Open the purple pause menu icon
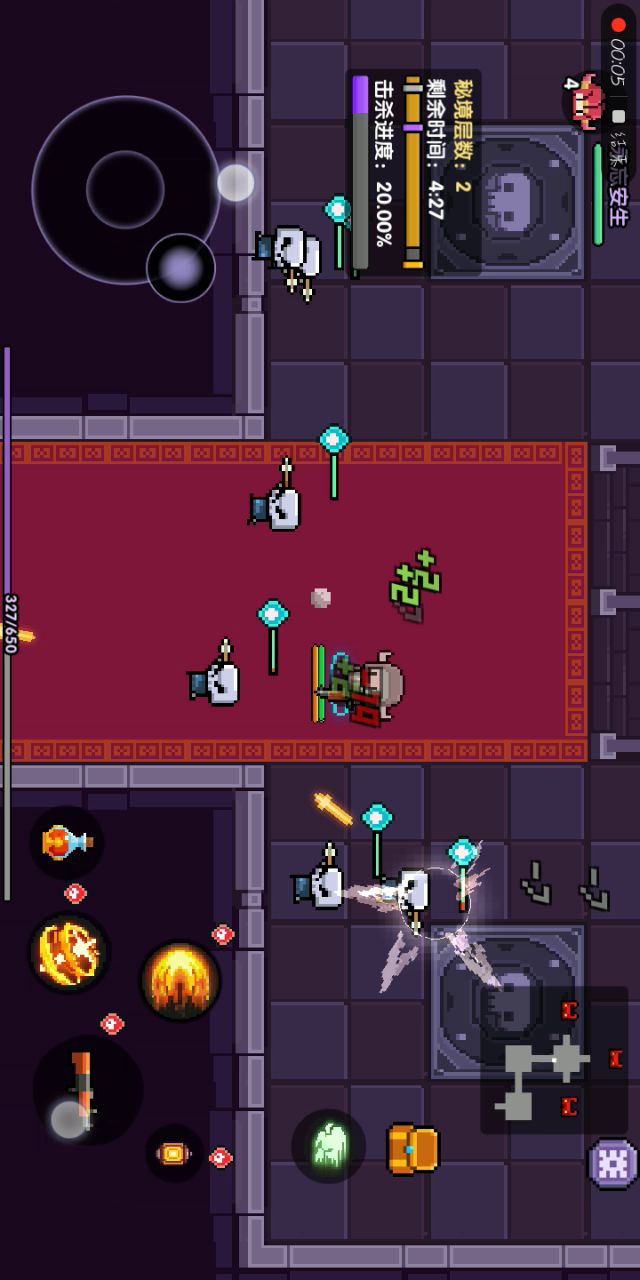This screenshot has width=640, height=1280. pyautogui.click(x=612, y=1164)
